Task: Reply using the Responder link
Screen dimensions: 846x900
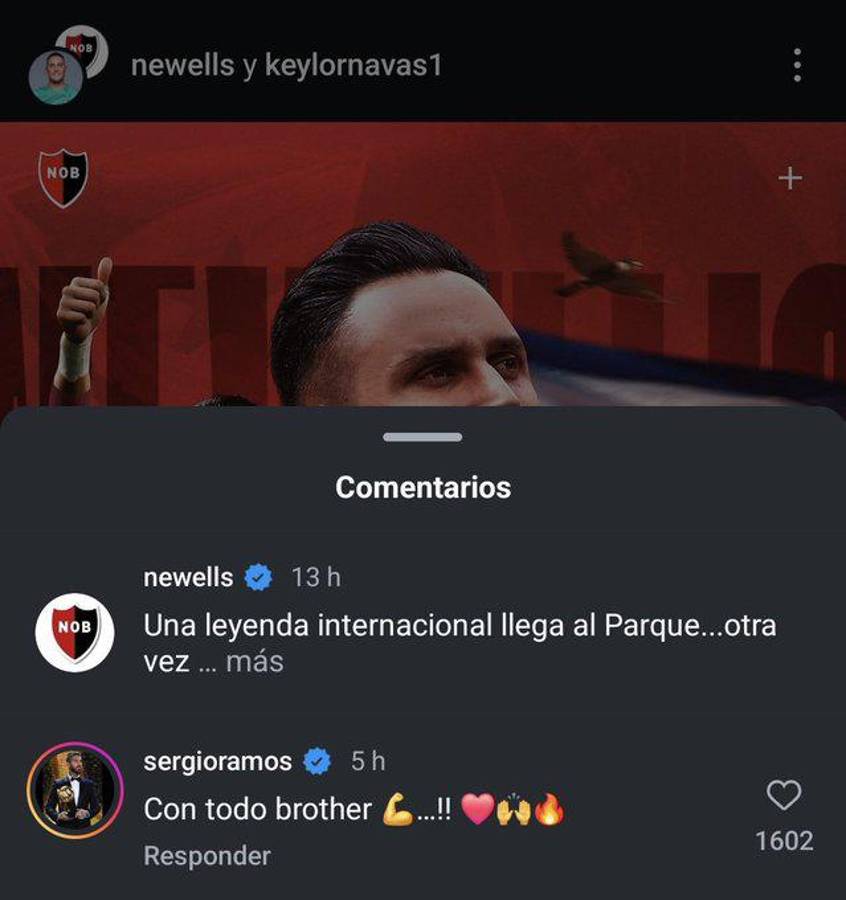Action: [207, 855]
